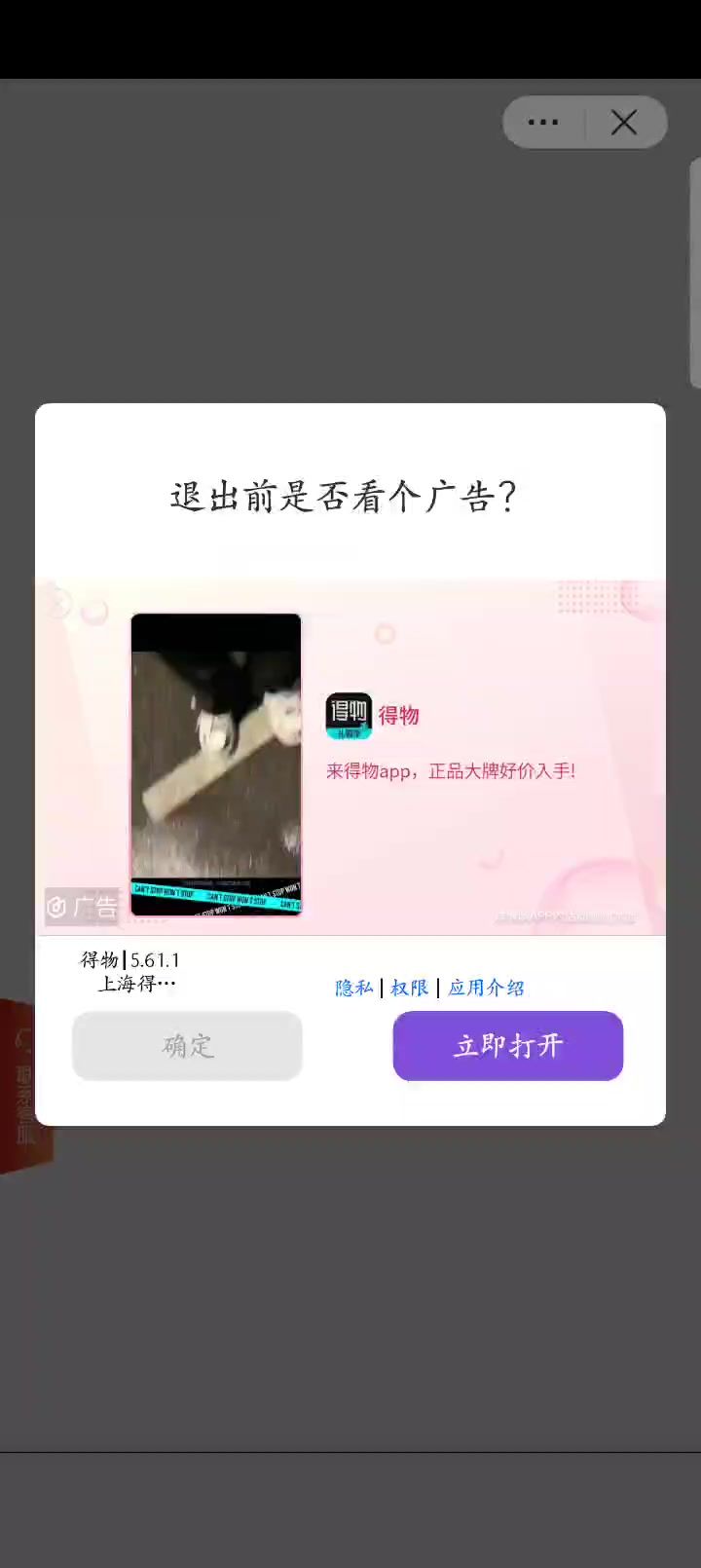Viewport: 701px width, 1568px height.
Task: Open the 得物 ad video thumbnail
Action: (x=216, y=765)
